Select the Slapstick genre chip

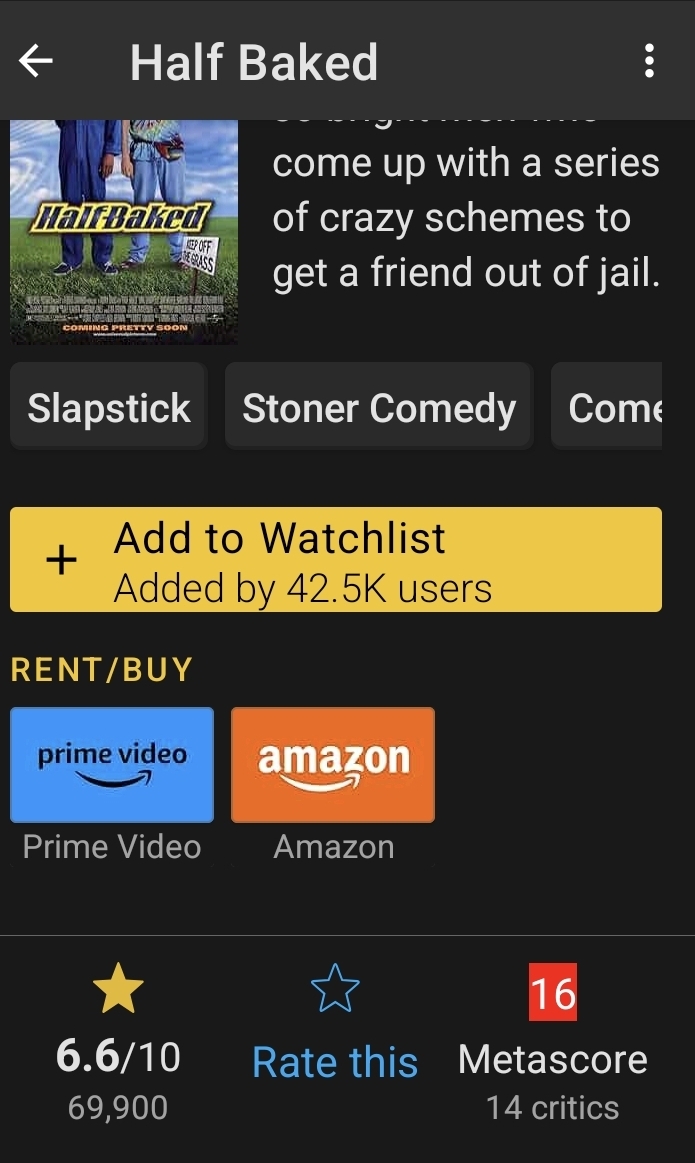108,406
